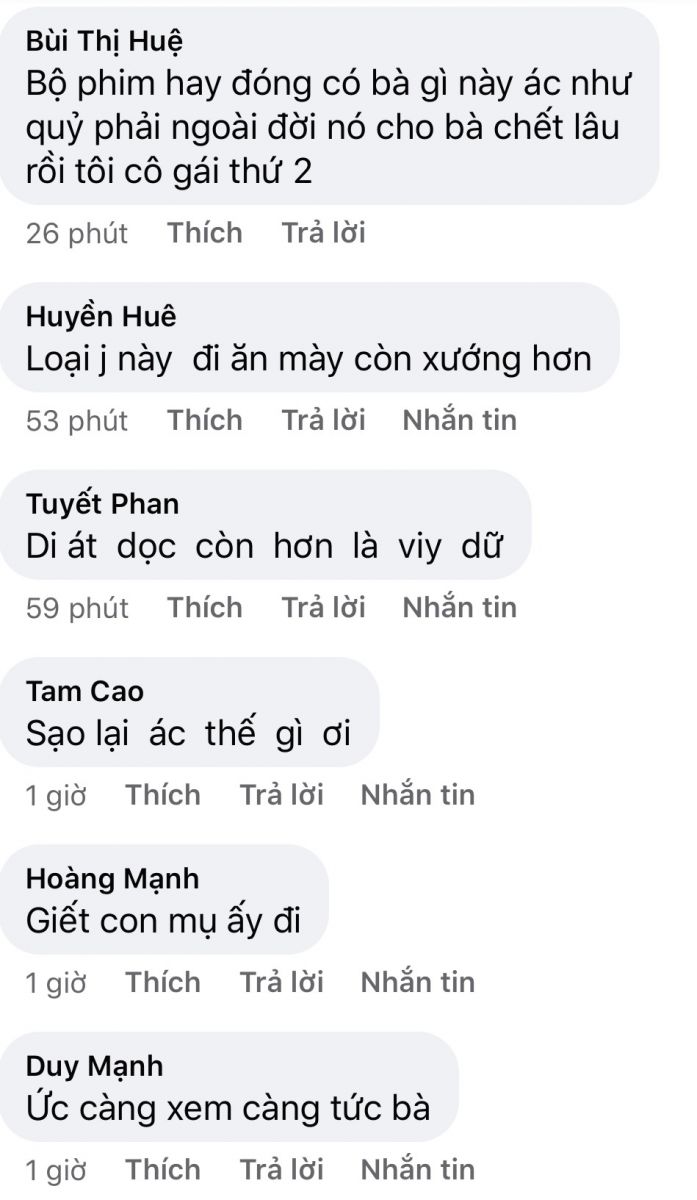The width and height of the screenshot is (697, 1200).
Task: Message Huyền Huê via Nhắn tin
Action: 459,420
